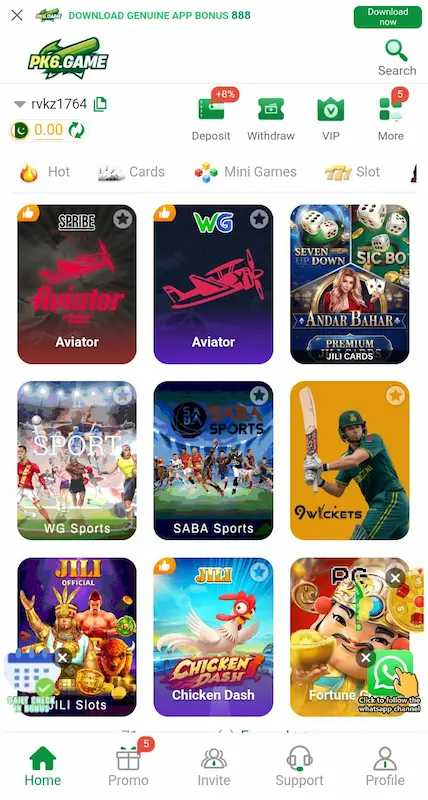Tap the Download now button

pos(388,17)
